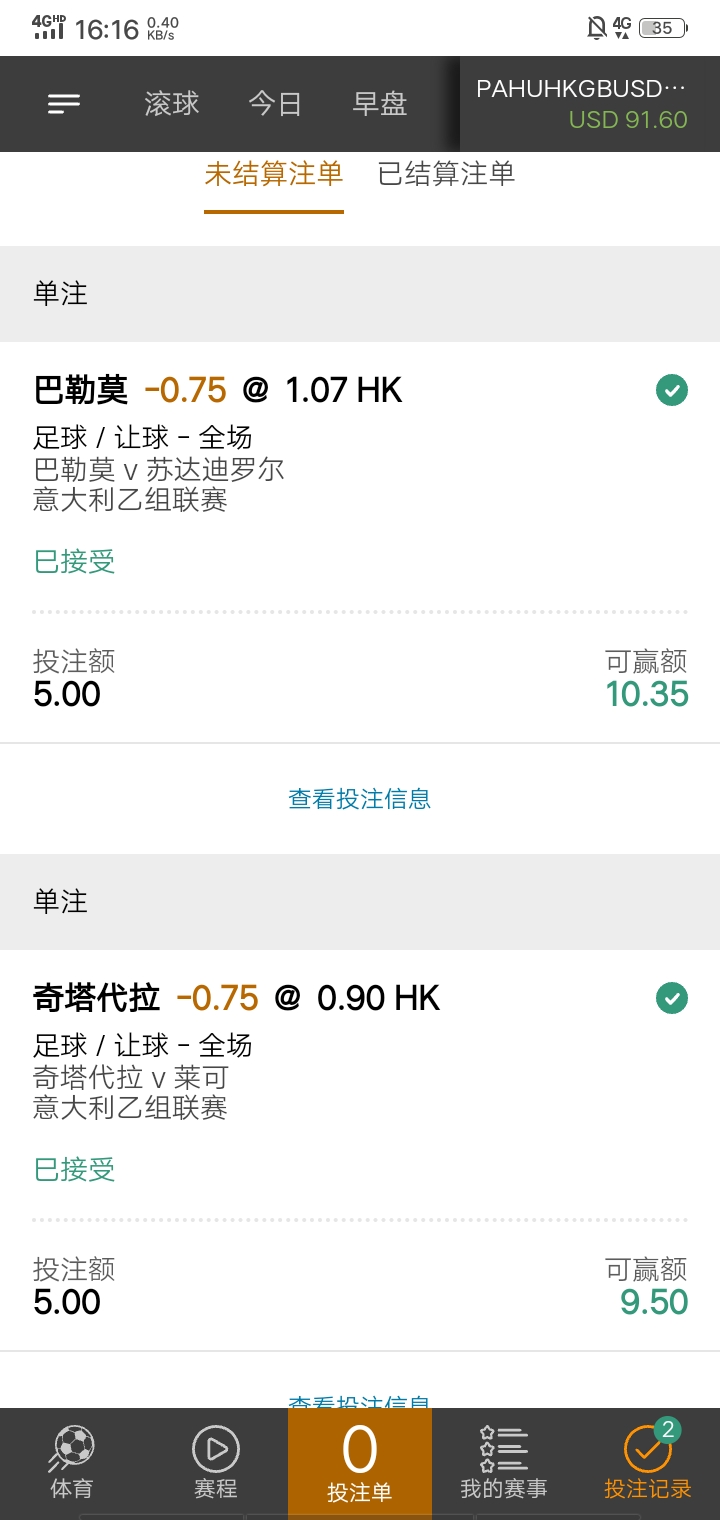Open the hamburger drawer menu
This screenshot has height=1520, width=720.
tap(64, 104)
